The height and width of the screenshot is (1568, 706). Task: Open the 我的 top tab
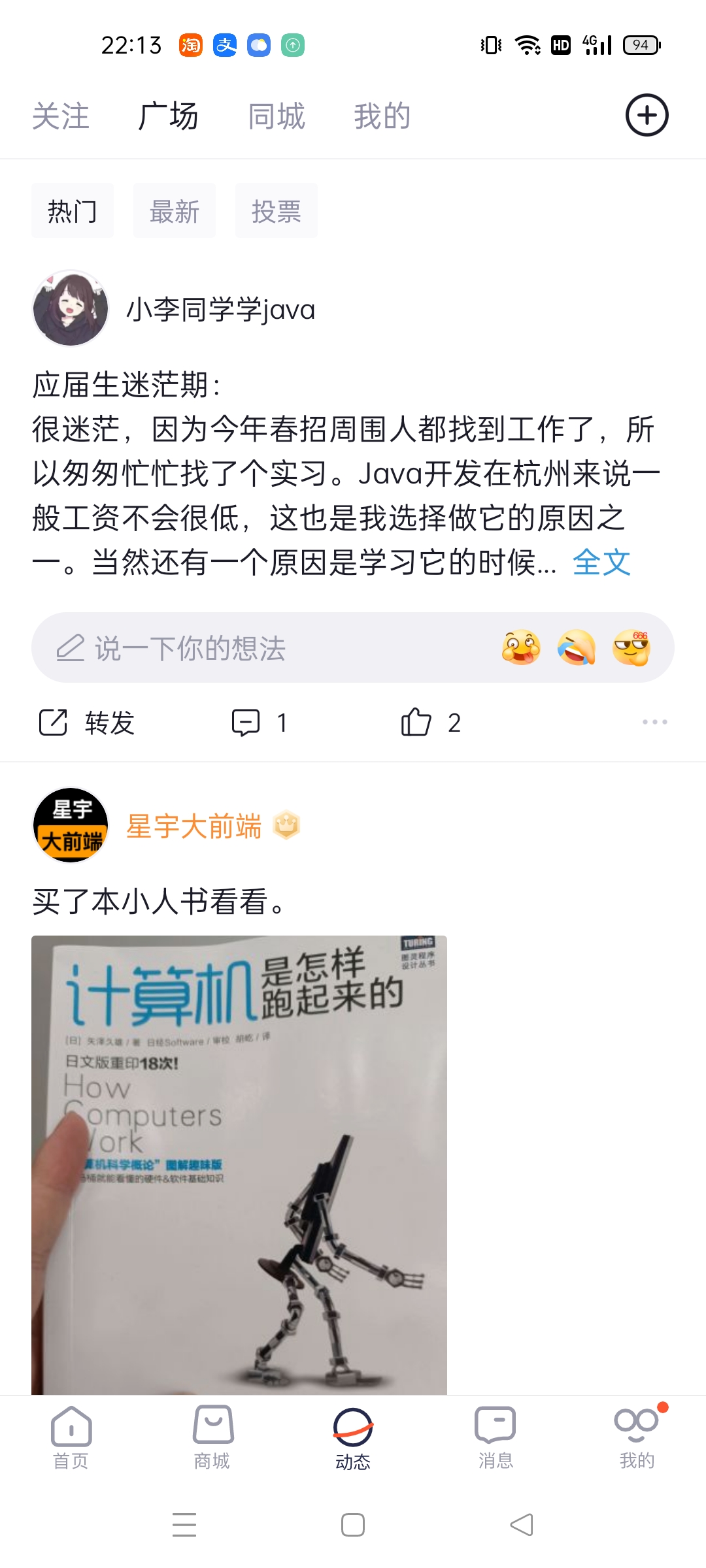(x=382, y=117)
